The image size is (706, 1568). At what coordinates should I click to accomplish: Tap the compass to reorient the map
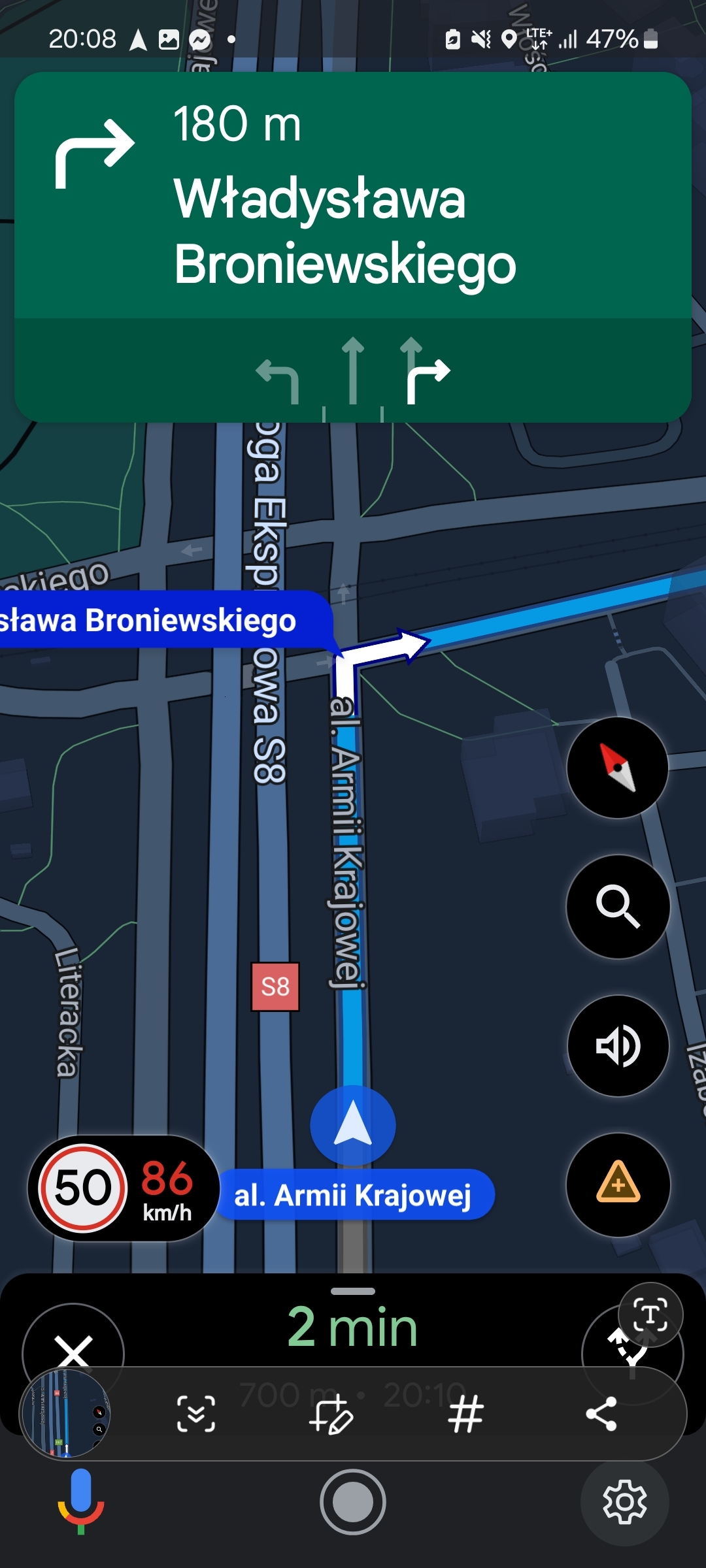(x=617, y=768)
